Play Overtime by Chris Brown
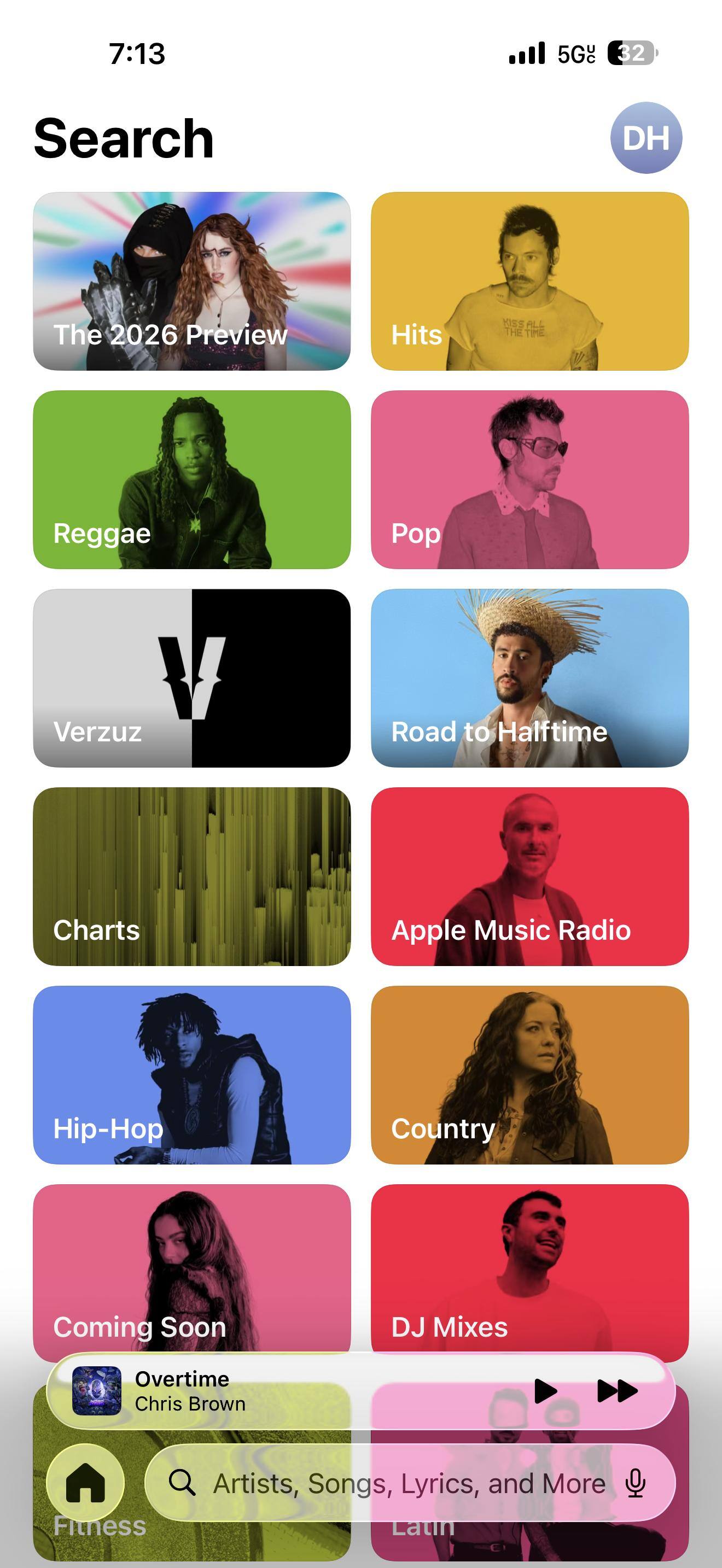The width and height of the screenshot is (722, 1568). pyautogui.click(x=545, y=1391)
